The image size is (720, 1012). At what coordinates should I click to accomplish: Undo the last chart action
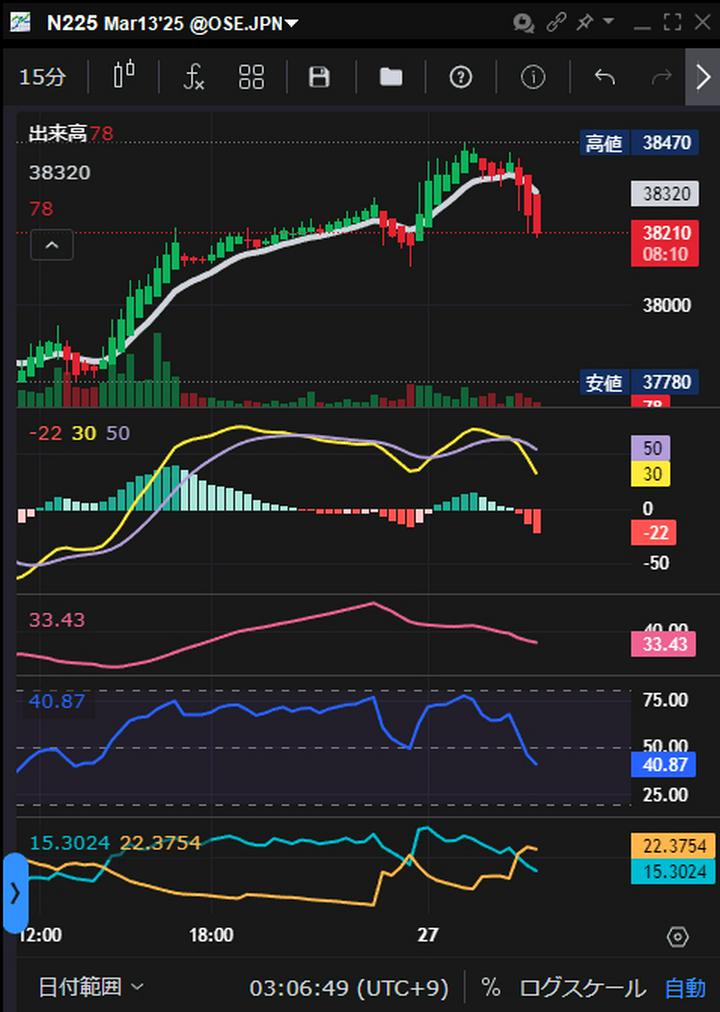click(603, 77)
